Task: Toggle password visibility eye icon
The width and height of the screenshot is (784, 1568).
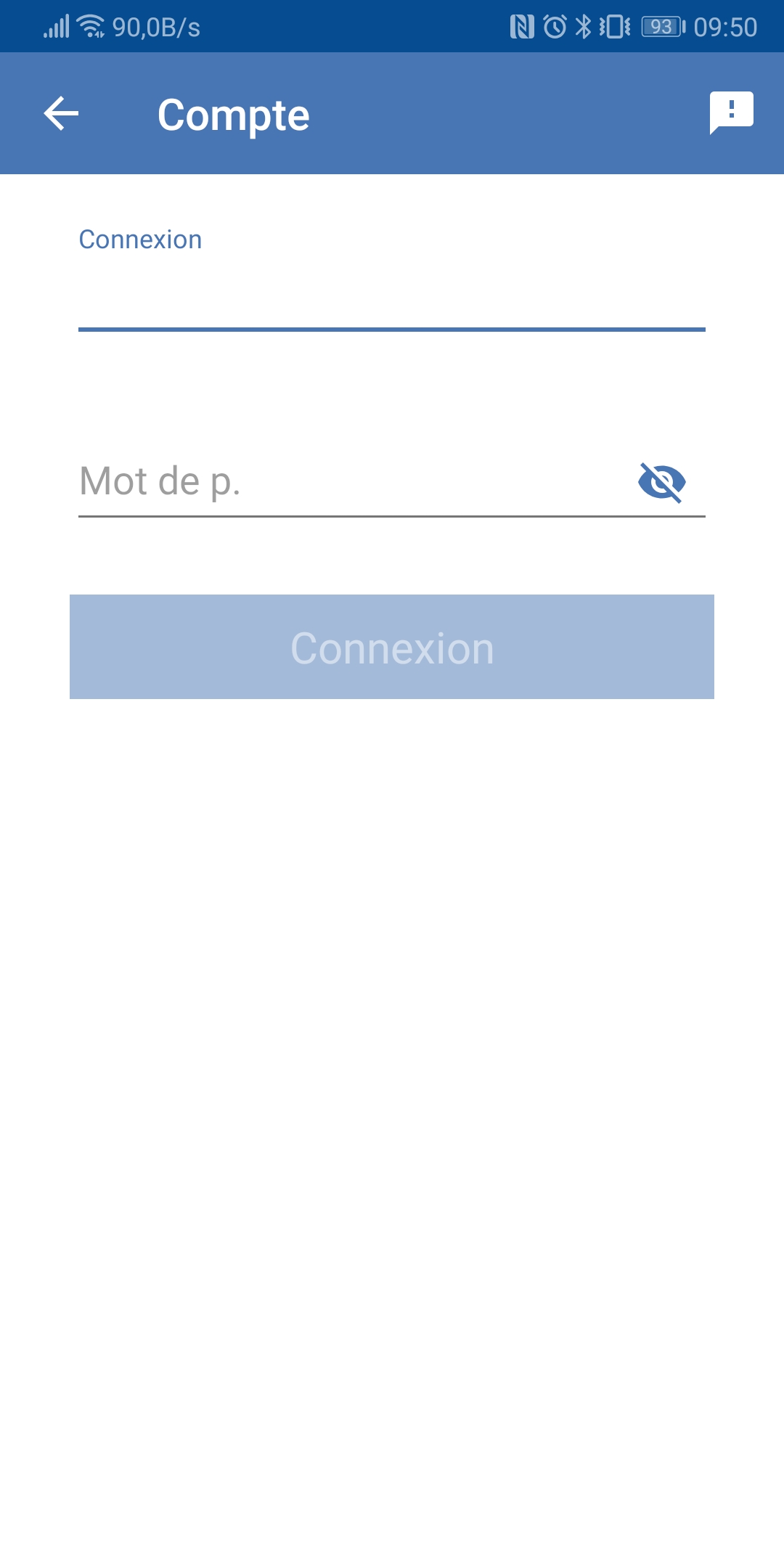Action: coord(661,482)
